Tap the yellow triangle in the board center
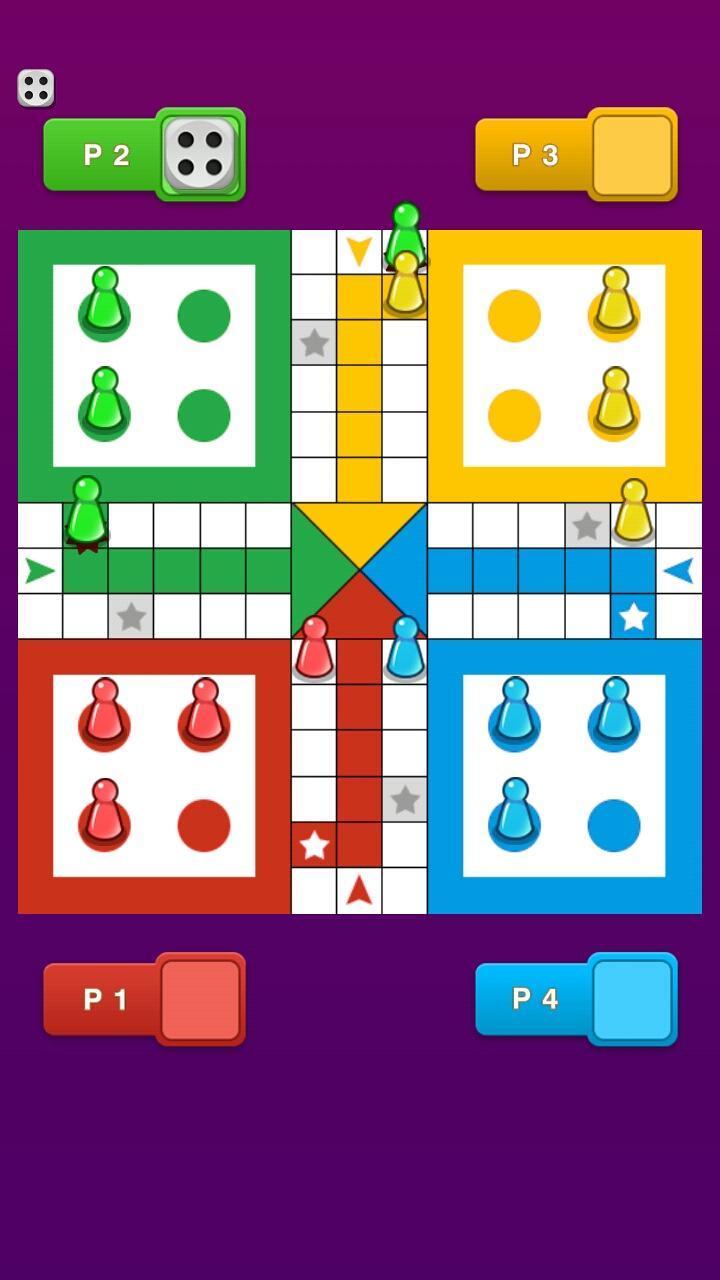Image resolution: width=720 pixels, height=1280 pixels. click(358, 530)
